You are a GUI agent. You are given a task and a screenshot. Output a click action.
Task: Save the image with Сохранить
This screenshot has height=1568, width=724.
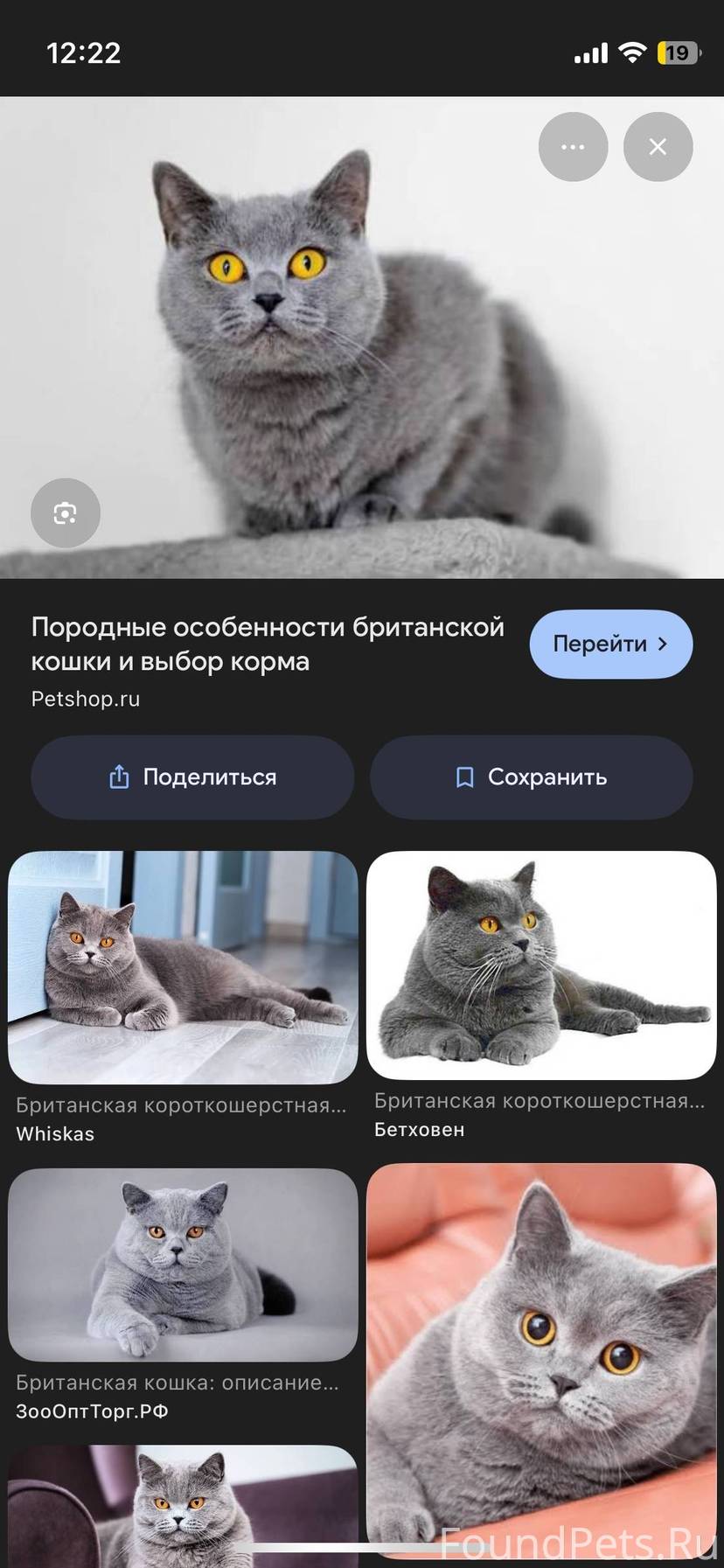531,777
